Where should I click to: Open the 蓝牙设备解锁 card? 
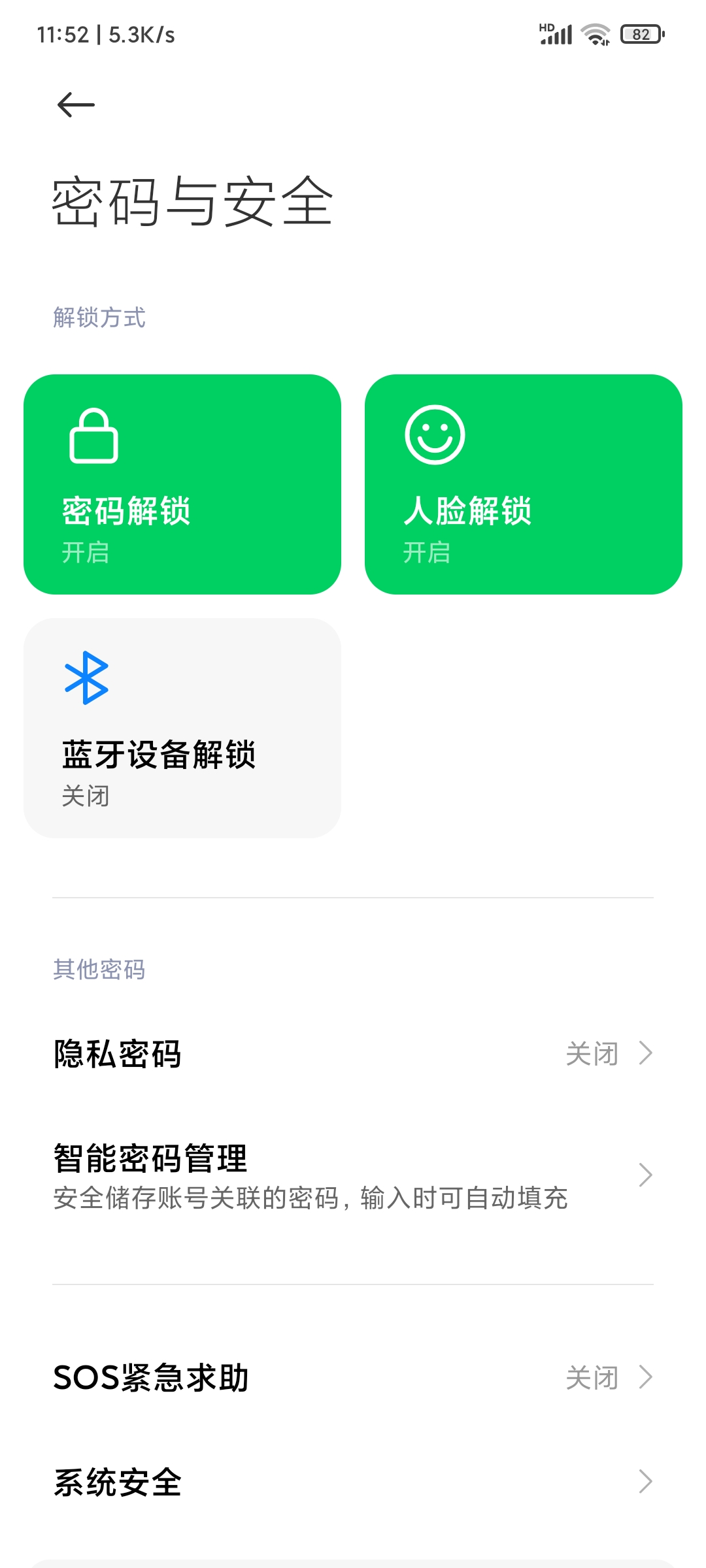(x=182, y=728)
